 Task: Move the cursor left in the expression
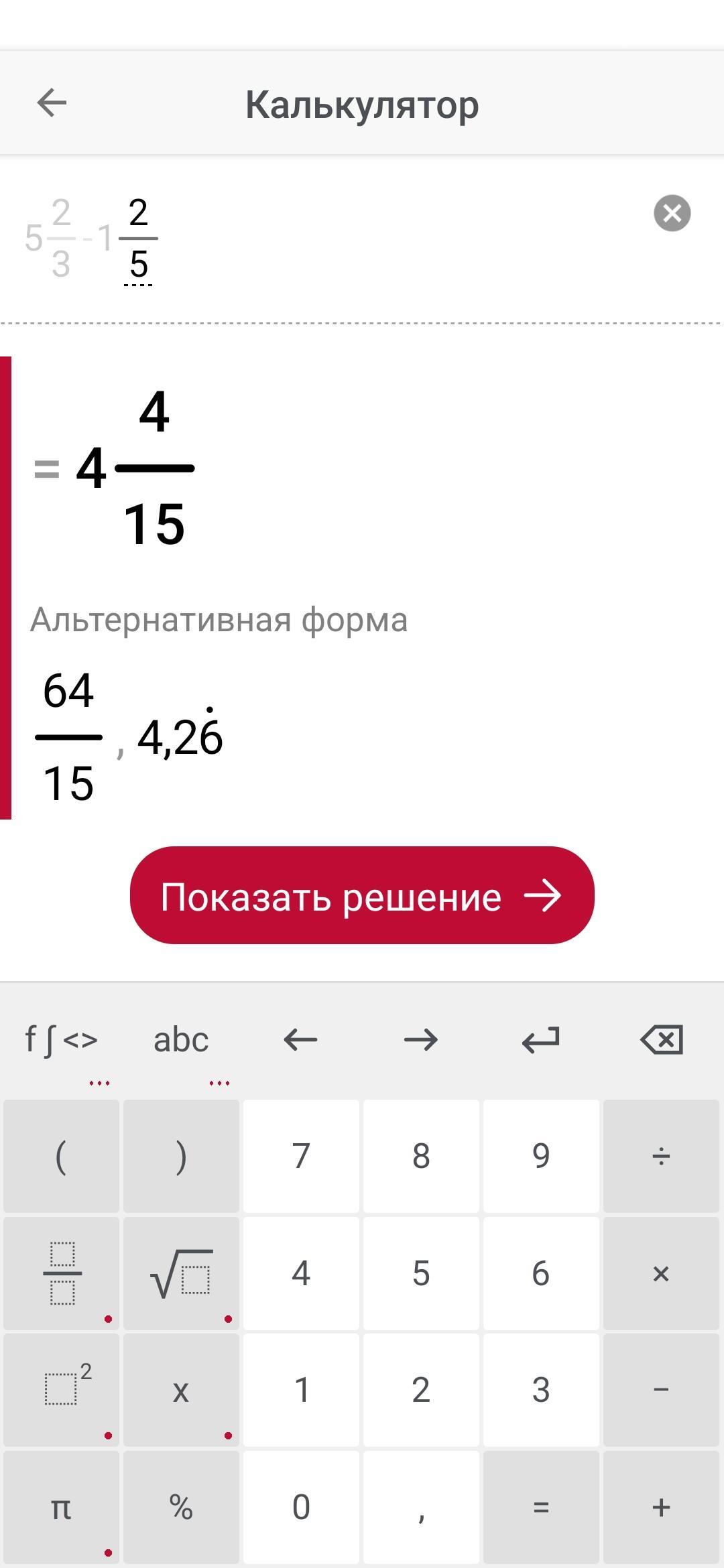tap(300, 1040)
